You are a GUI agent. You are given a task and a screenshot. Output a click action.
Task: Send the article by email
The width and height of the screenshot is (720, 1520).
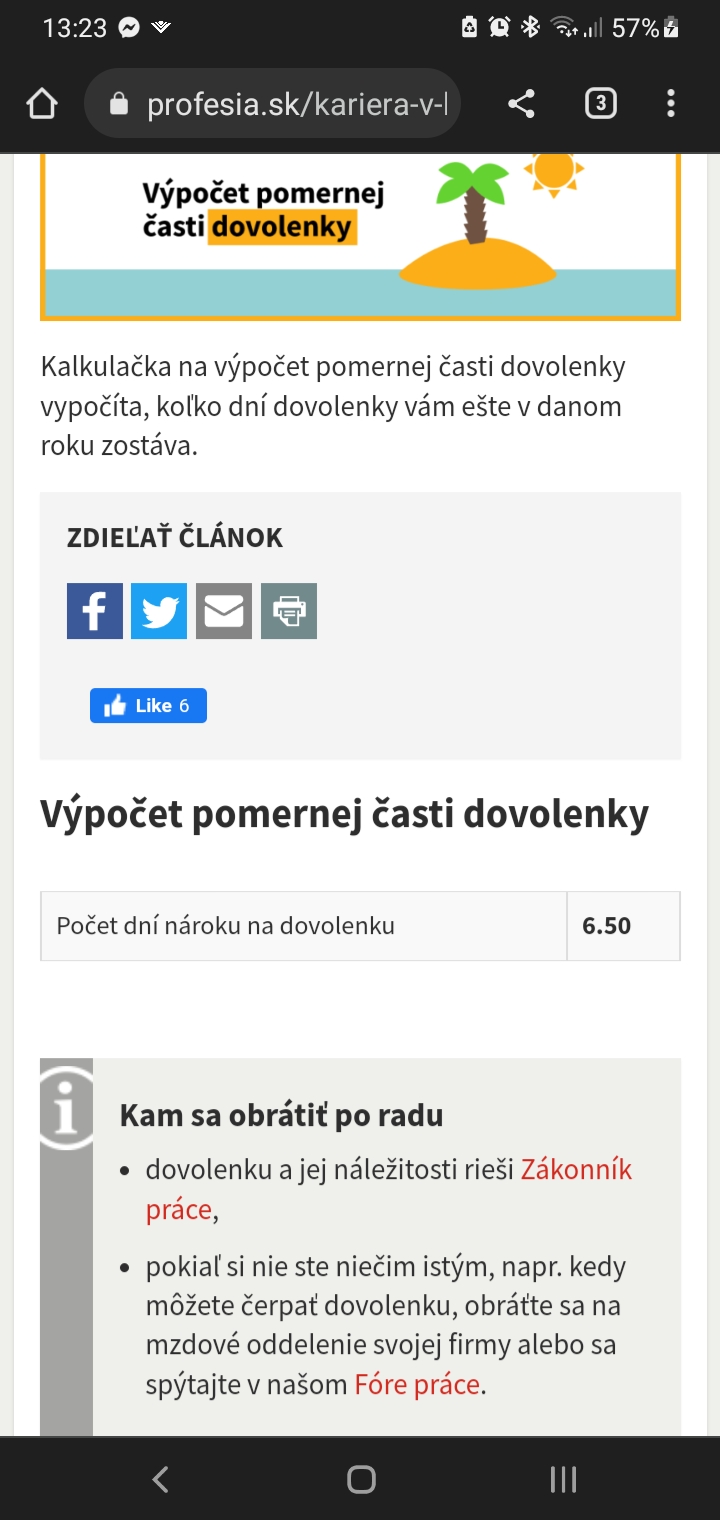tap(224, 611)
